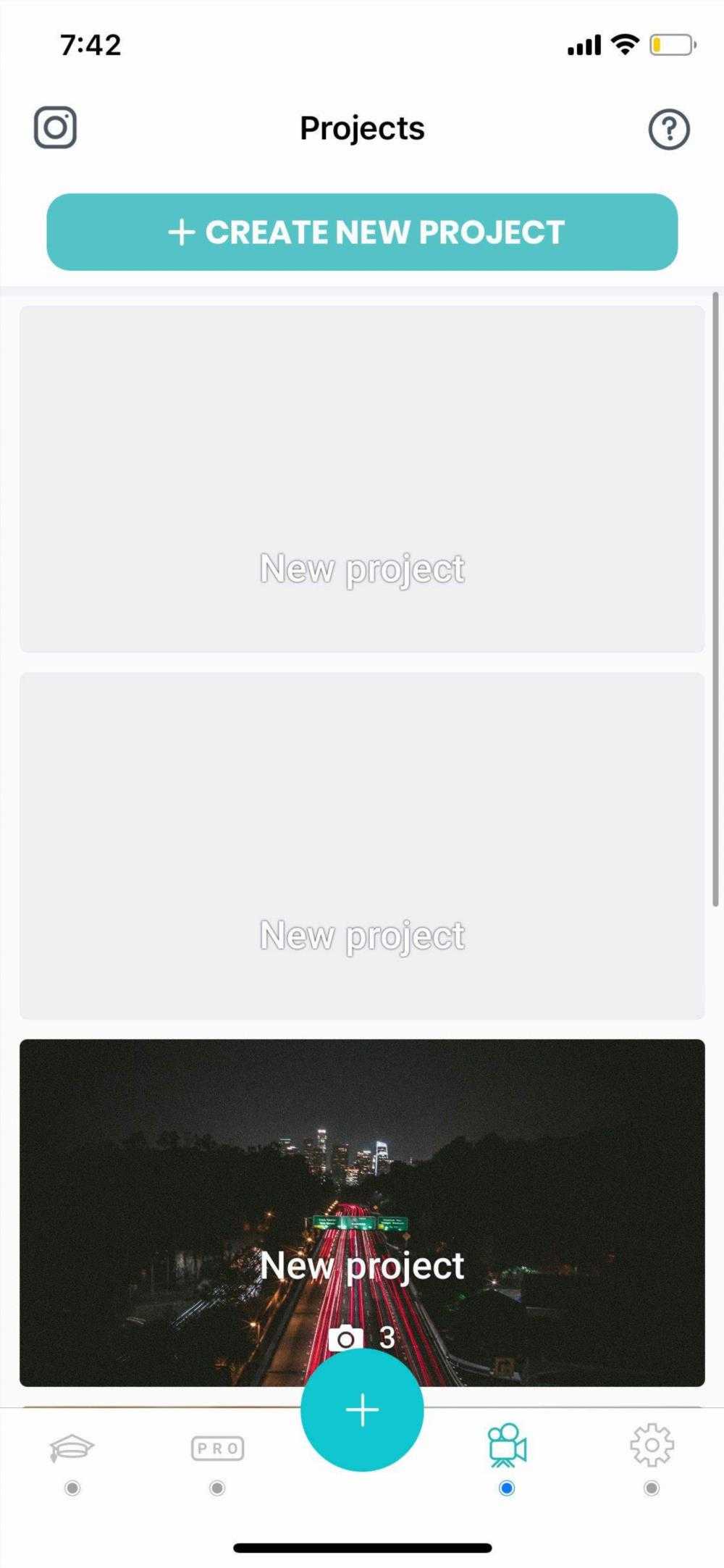Open the PRO tab
Image resolution: width=724 pixels, height=1568 pixels.
click(217, 1448)
